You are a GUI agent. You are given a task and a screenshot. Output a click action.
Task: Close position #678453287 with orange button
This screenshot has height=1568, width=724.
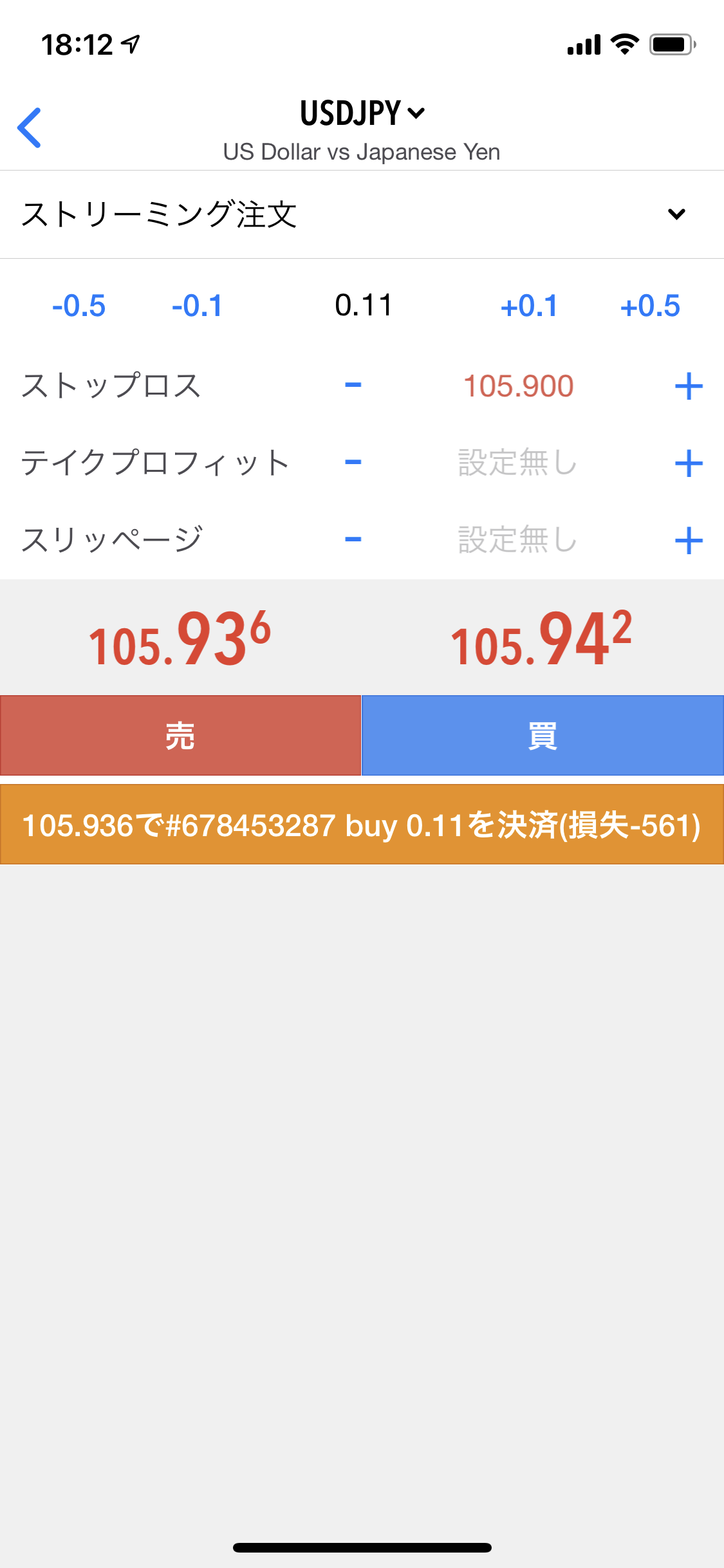[362, 825]
